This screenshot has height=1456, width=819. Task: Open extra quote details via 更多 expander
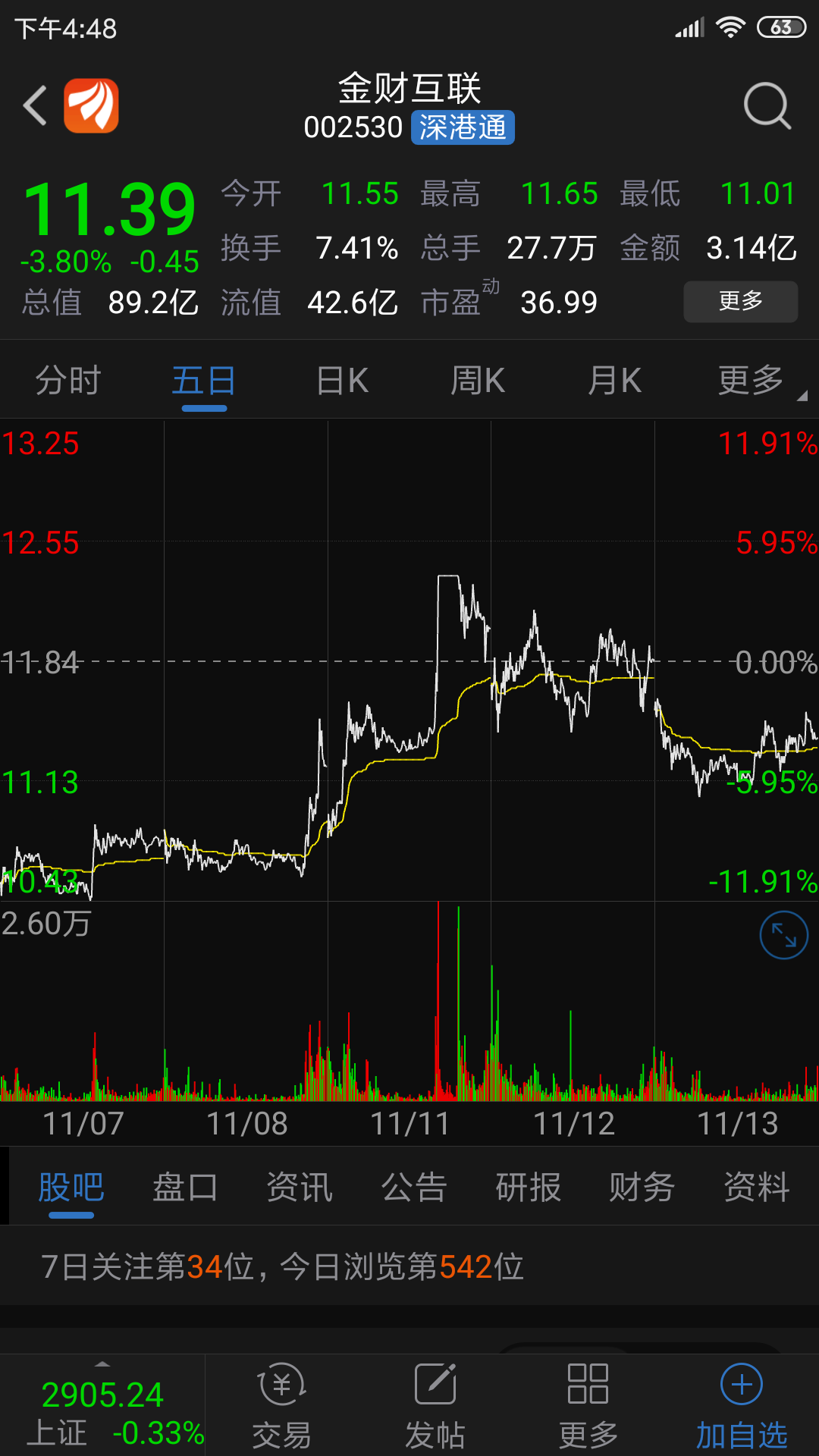click(739, 301)
